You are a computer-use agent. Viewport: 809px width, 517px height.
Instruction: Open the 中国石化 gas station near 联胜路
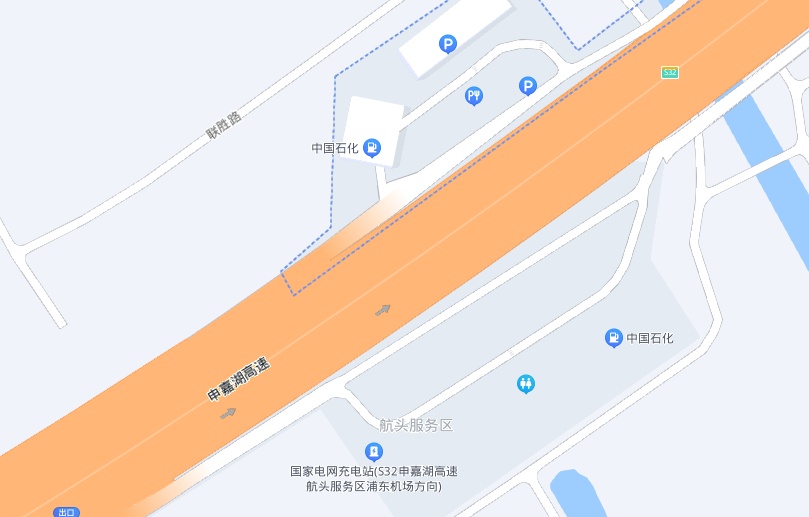pyautogui.click(x=372, y=148)
